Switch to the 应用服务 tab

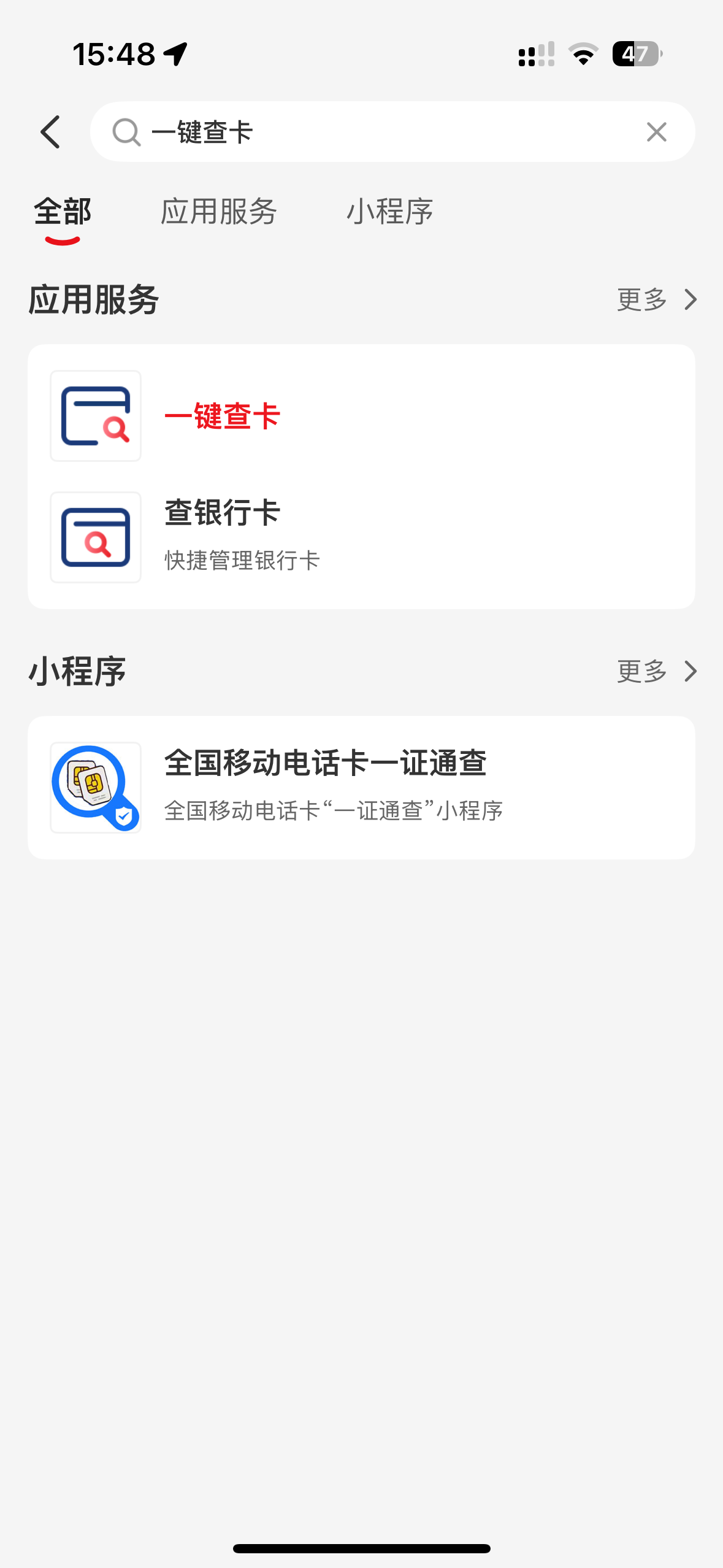pos(219,212)
